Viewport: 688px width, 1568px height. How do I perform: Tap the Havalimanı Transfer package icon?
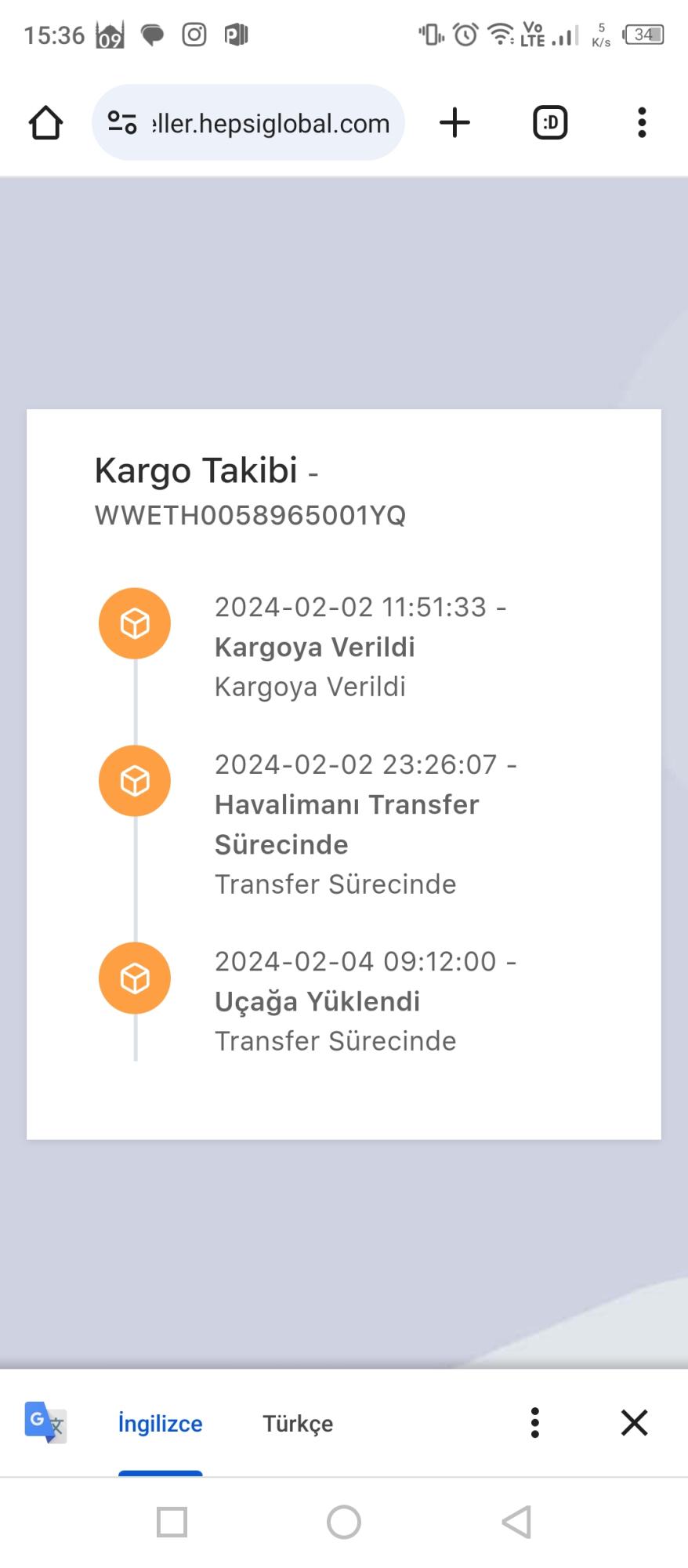coord(134,780)
